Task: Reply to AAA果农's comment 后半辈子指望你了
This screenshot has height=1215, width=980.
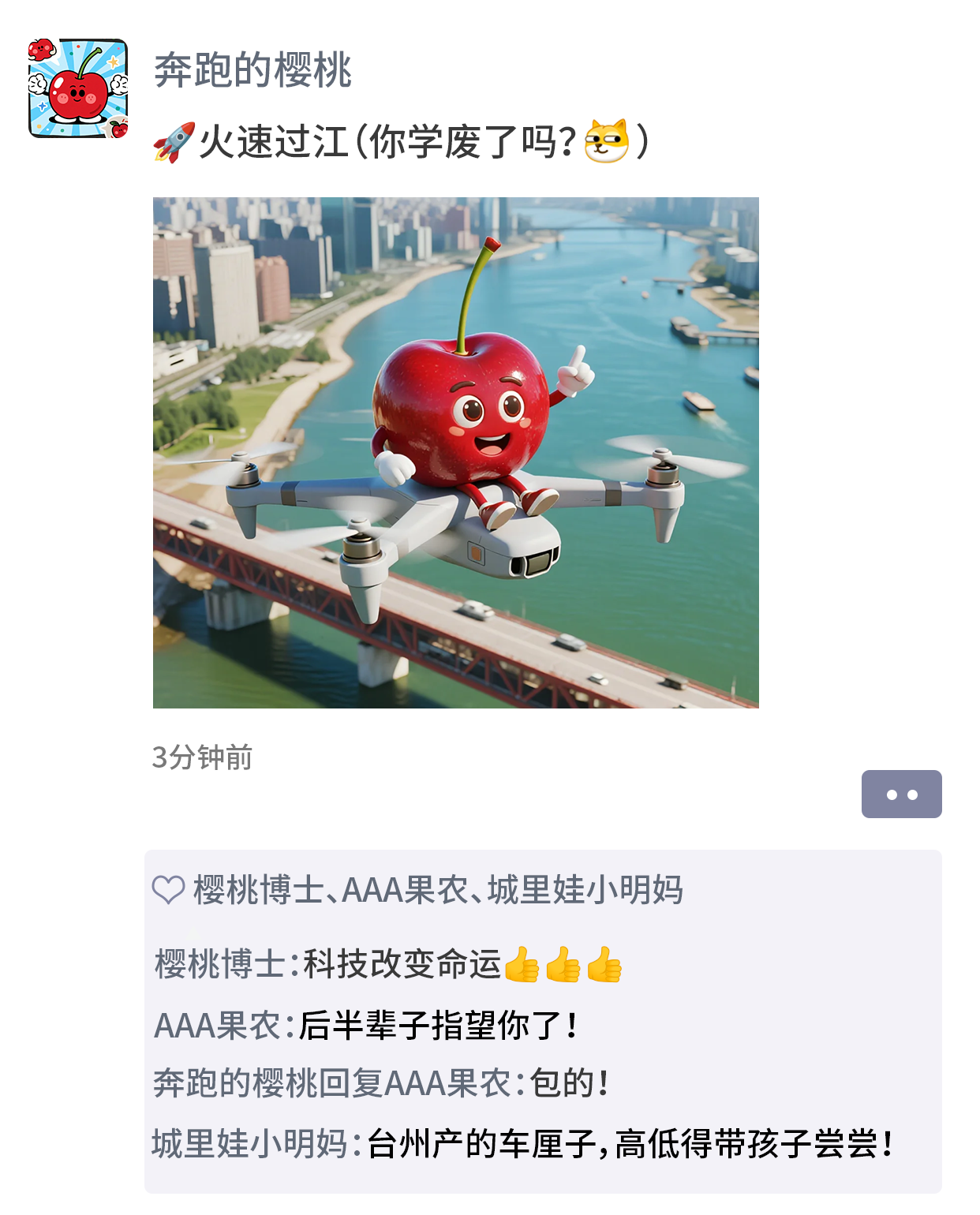Action: [436, 1026]
